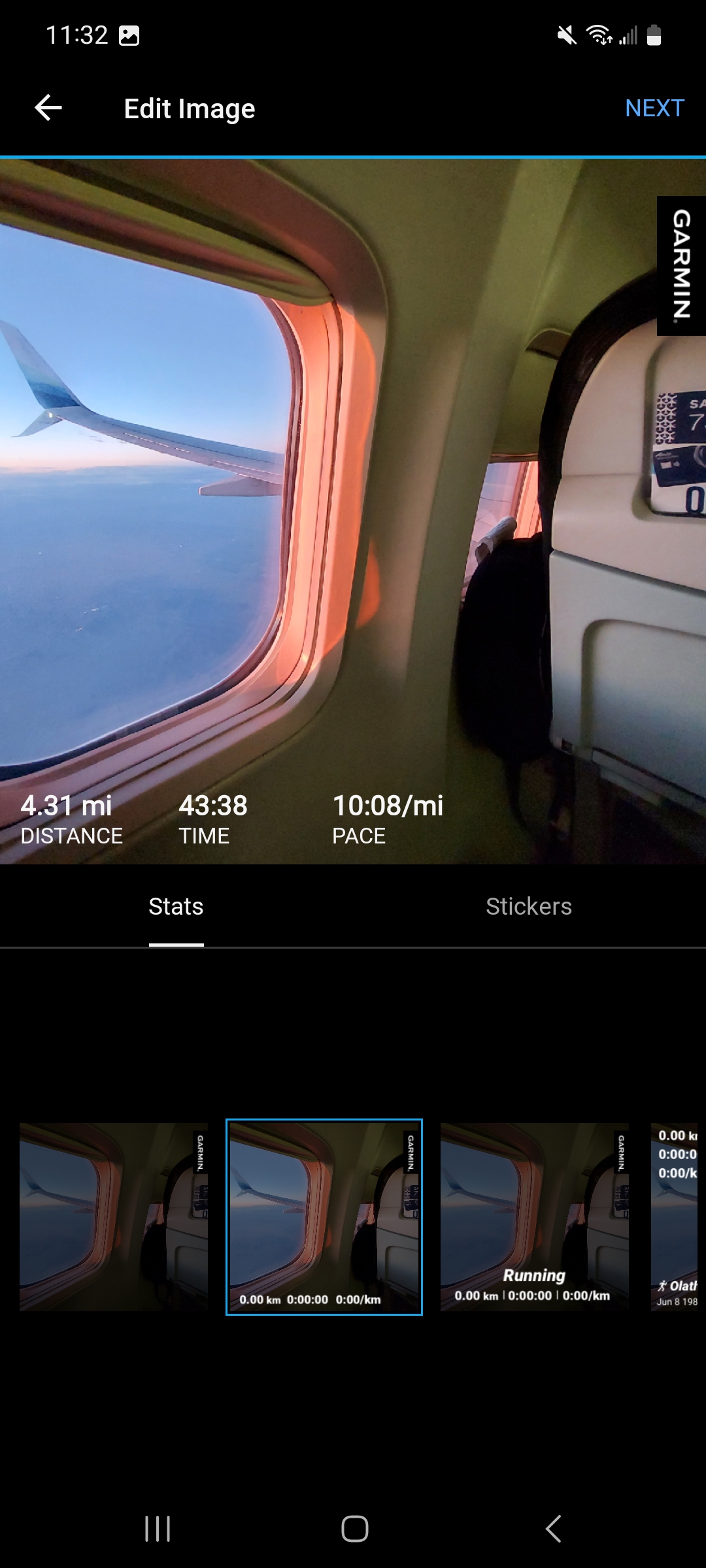
Task: Choose the plain template without stats
Action: [114, 1217]
